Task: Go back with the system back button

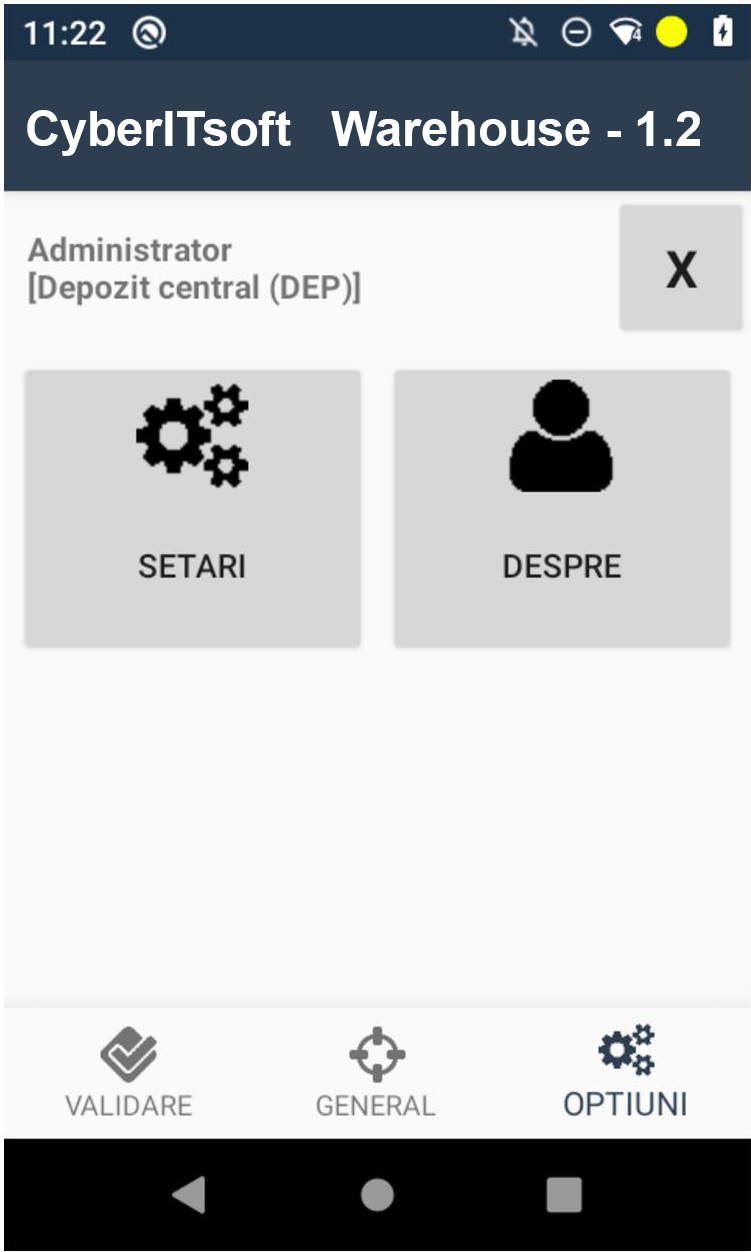Action: click(x=188, y=1195)
